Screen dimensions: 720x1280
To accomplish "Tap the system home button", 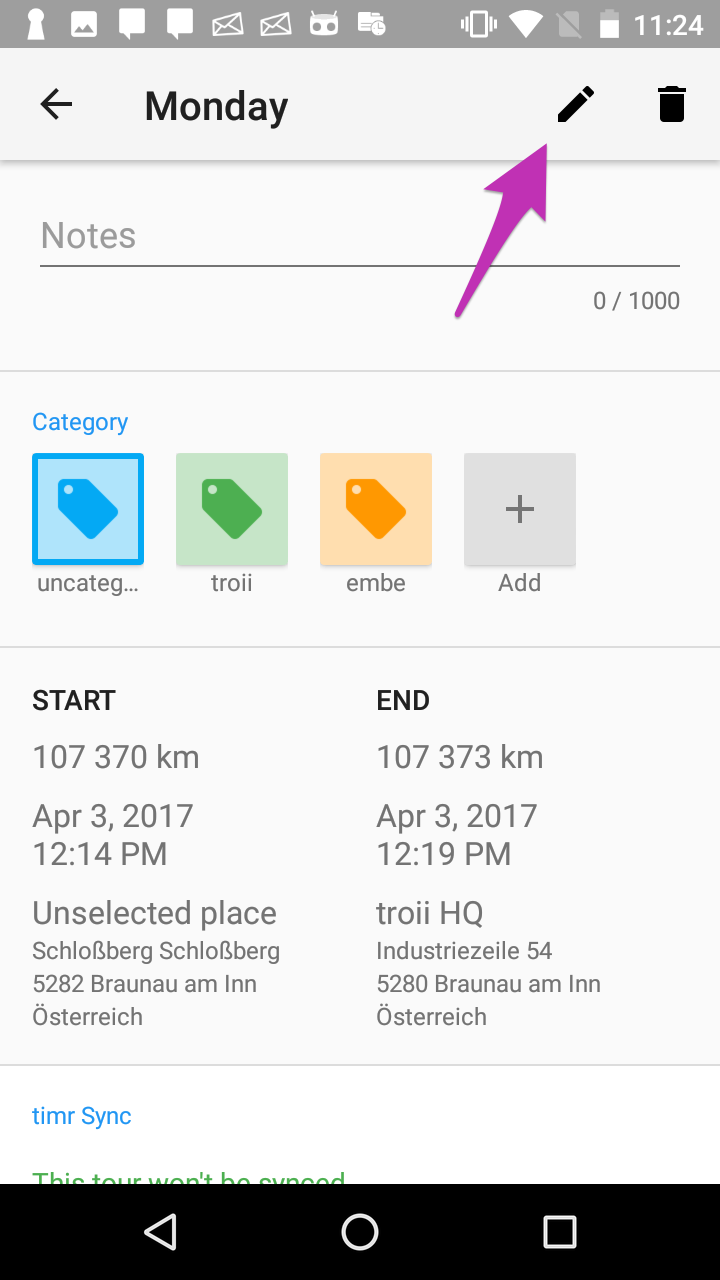I will tap(360, 1232).
